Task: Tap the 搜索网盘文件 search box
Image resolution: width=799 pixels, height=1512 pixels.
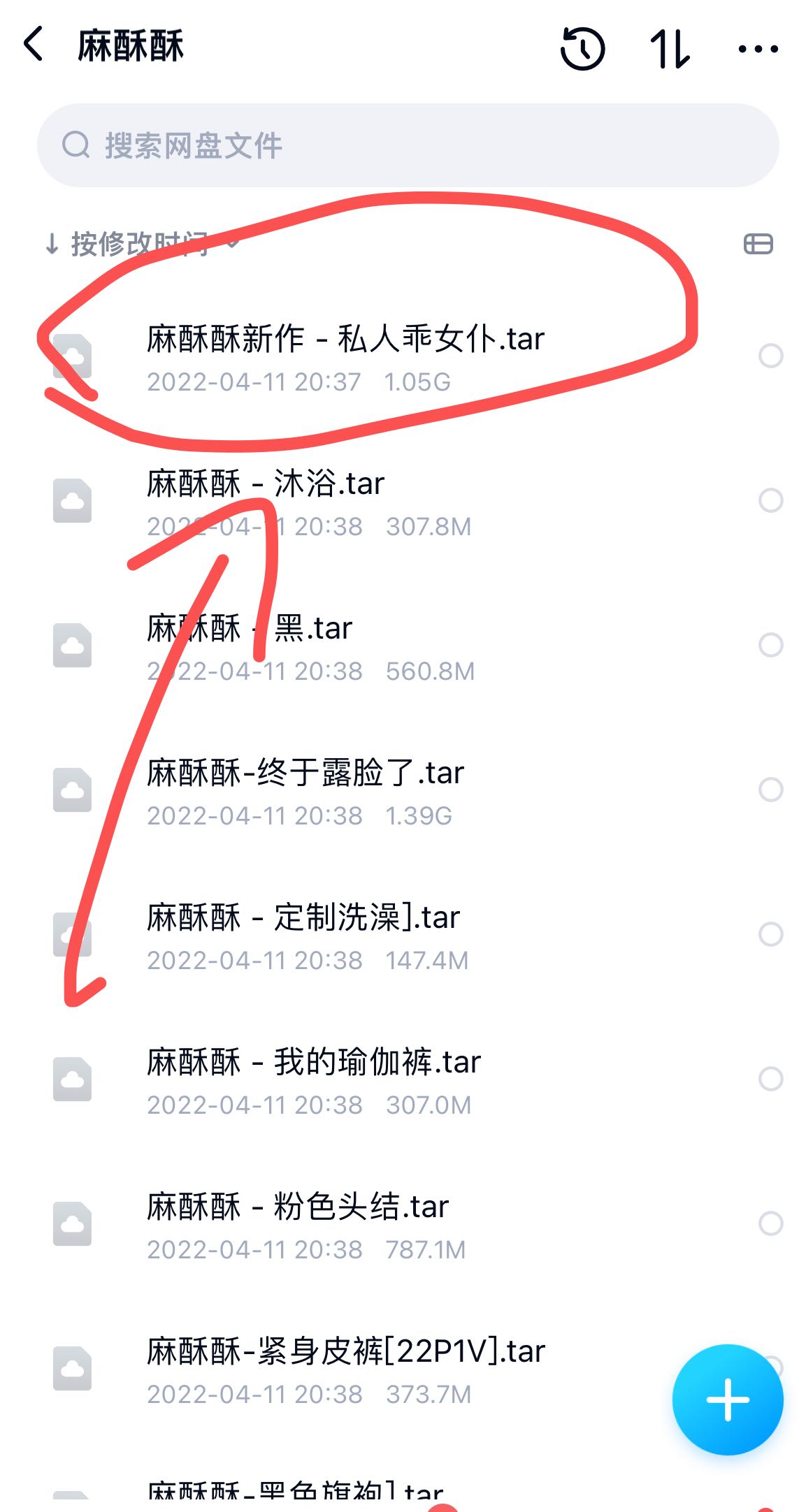Action: click(408, 145)
